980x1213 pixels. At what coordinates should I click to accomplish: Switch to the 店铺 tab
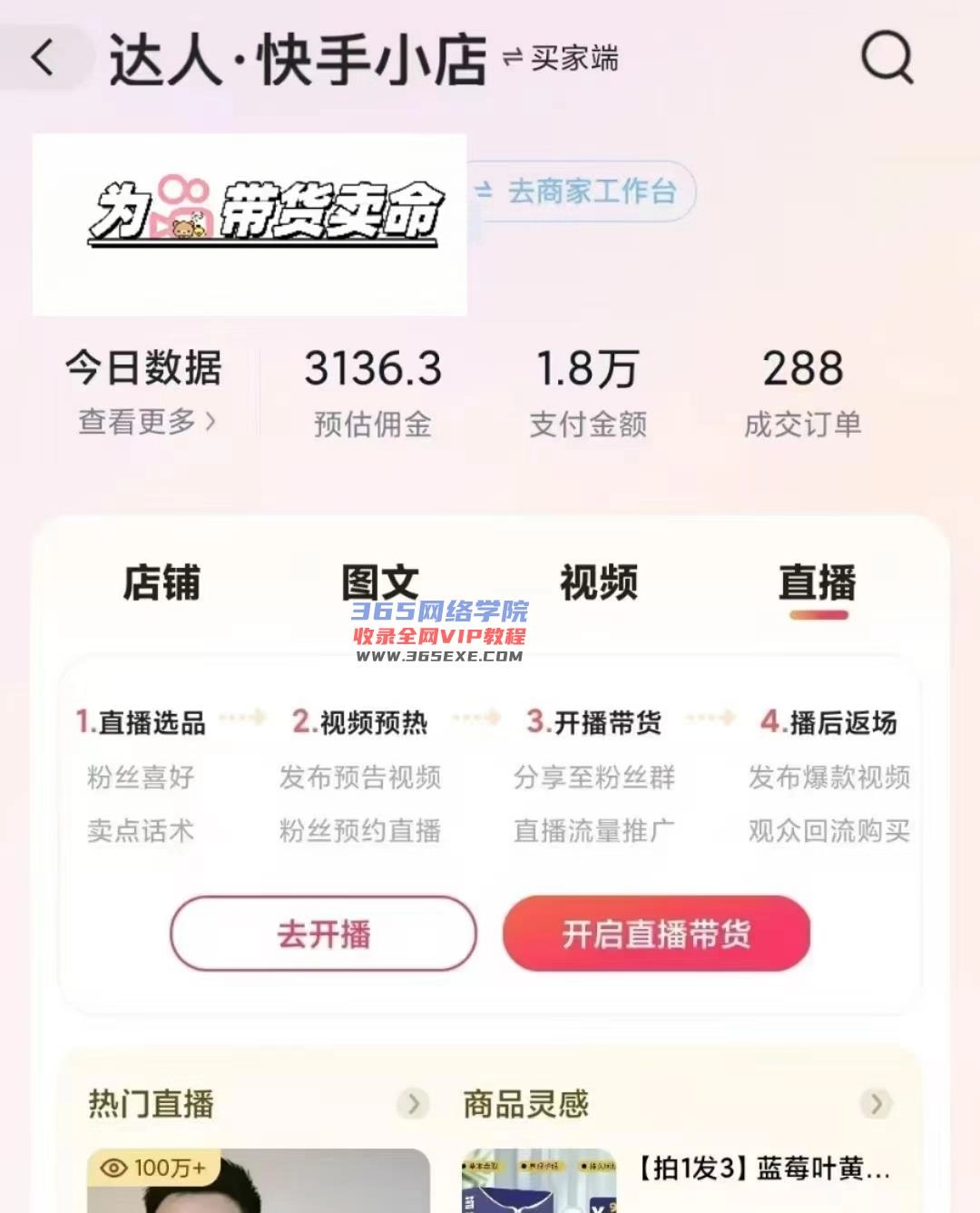(162, 582)
